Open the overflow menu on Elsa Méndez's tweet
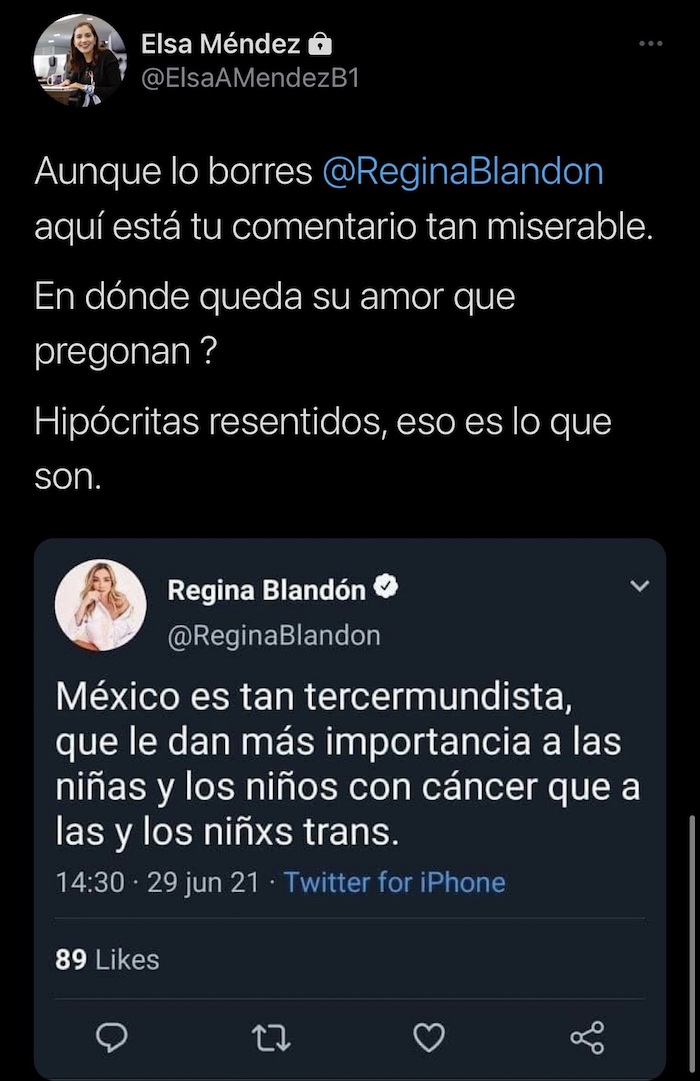Viewport: 700px width, 1081px height. [x=650, y=44]
